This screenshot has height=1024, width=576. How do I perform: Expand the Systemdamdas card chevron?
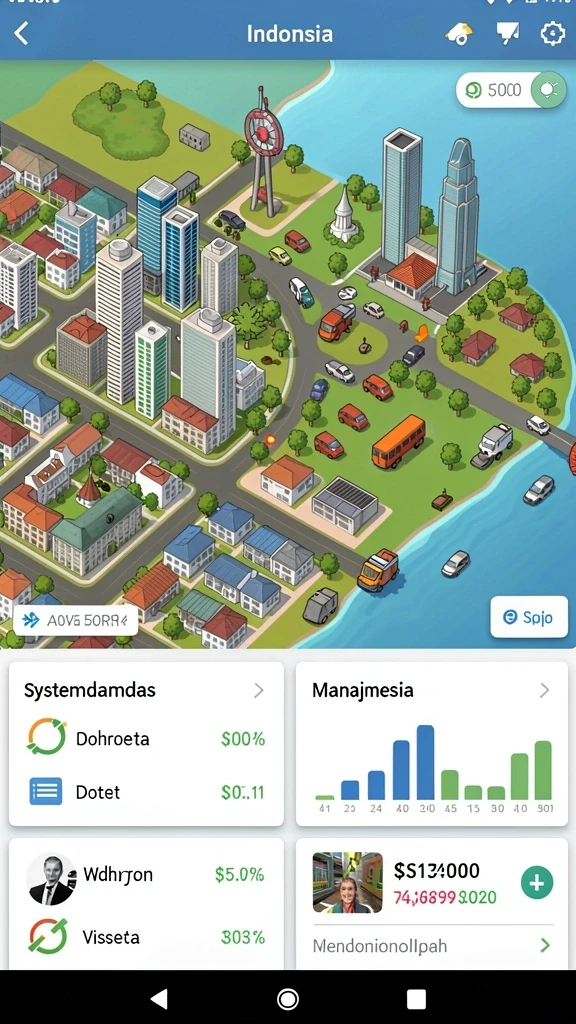pyautogui.click(x=259, y=690)
